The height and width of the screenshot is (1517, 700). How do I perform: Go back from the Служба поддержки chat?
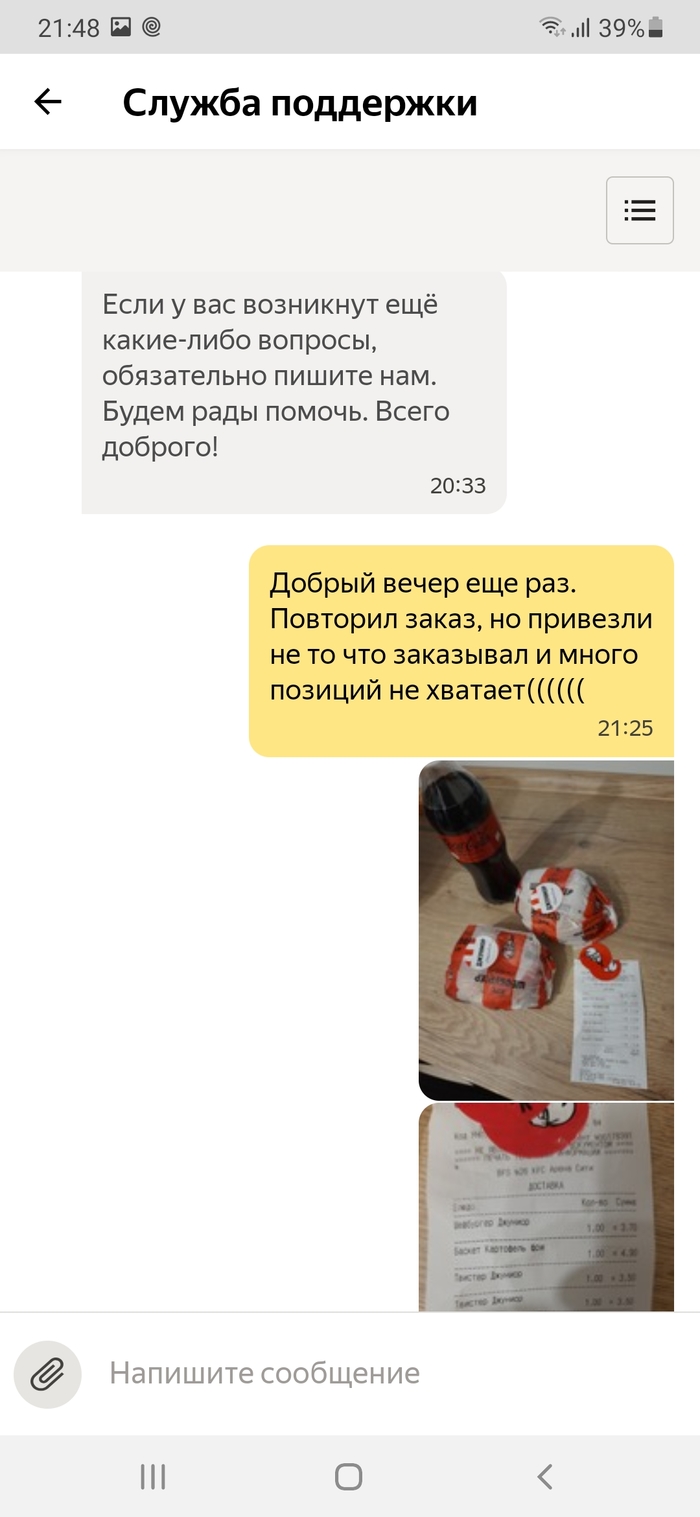[x=47, y=102]
